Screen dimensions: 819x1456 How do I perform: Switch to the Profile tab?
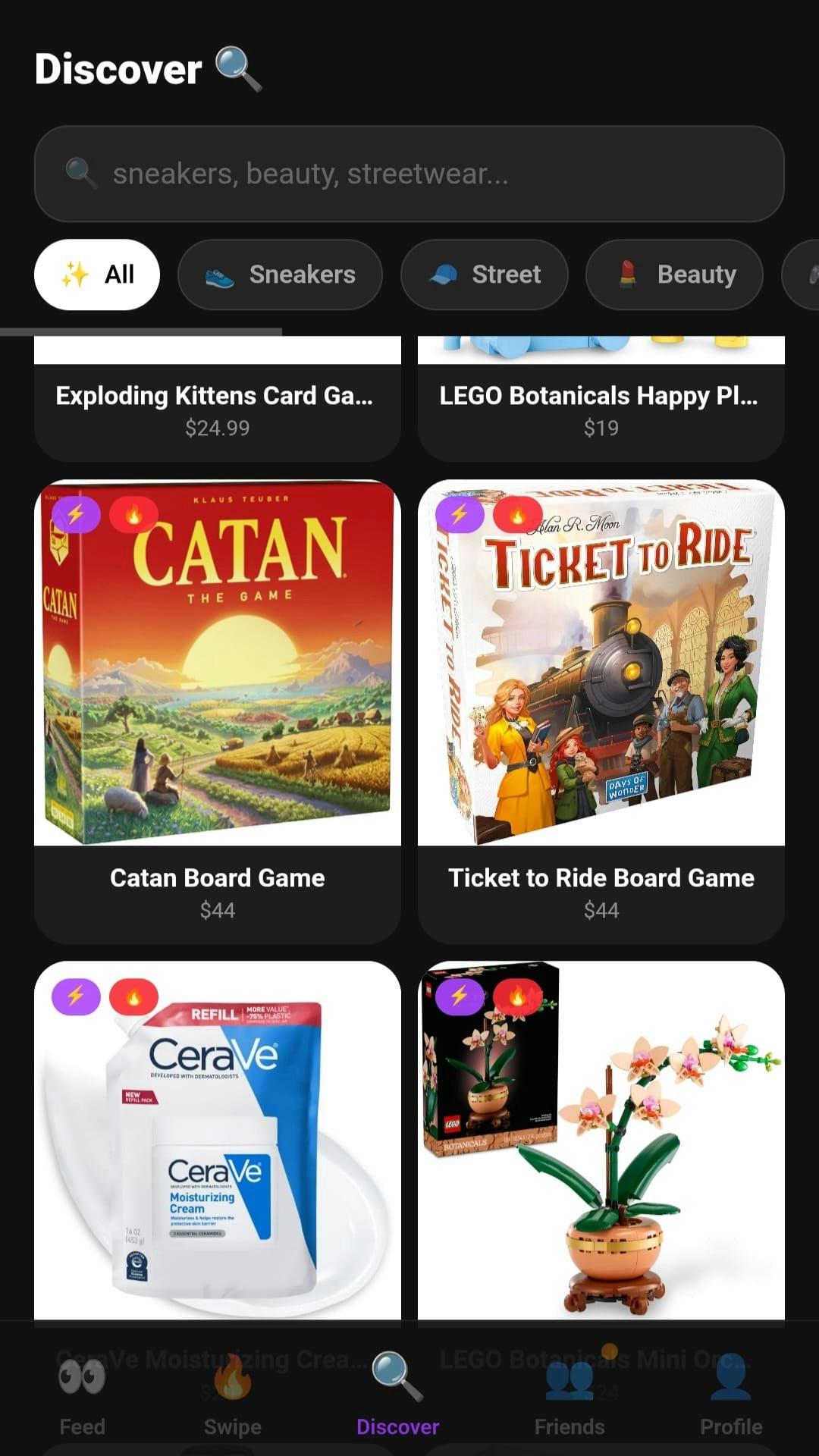click(731, 1395)
